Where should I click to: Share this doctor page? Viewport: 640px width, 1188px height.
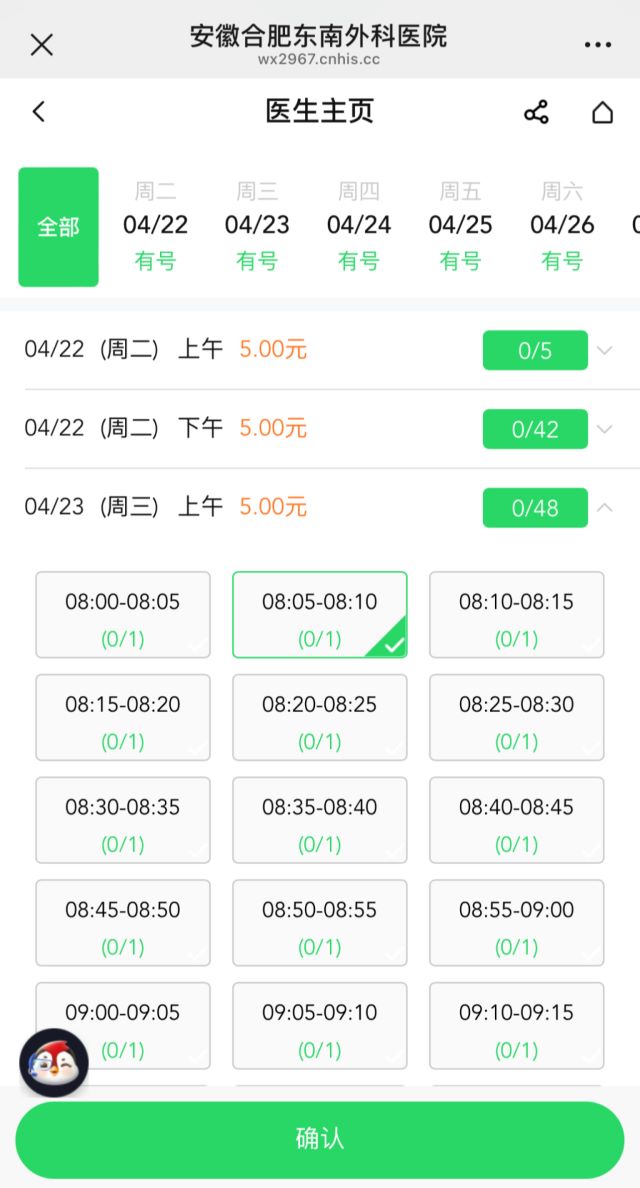pyautogui.click(x=536, y=112)
